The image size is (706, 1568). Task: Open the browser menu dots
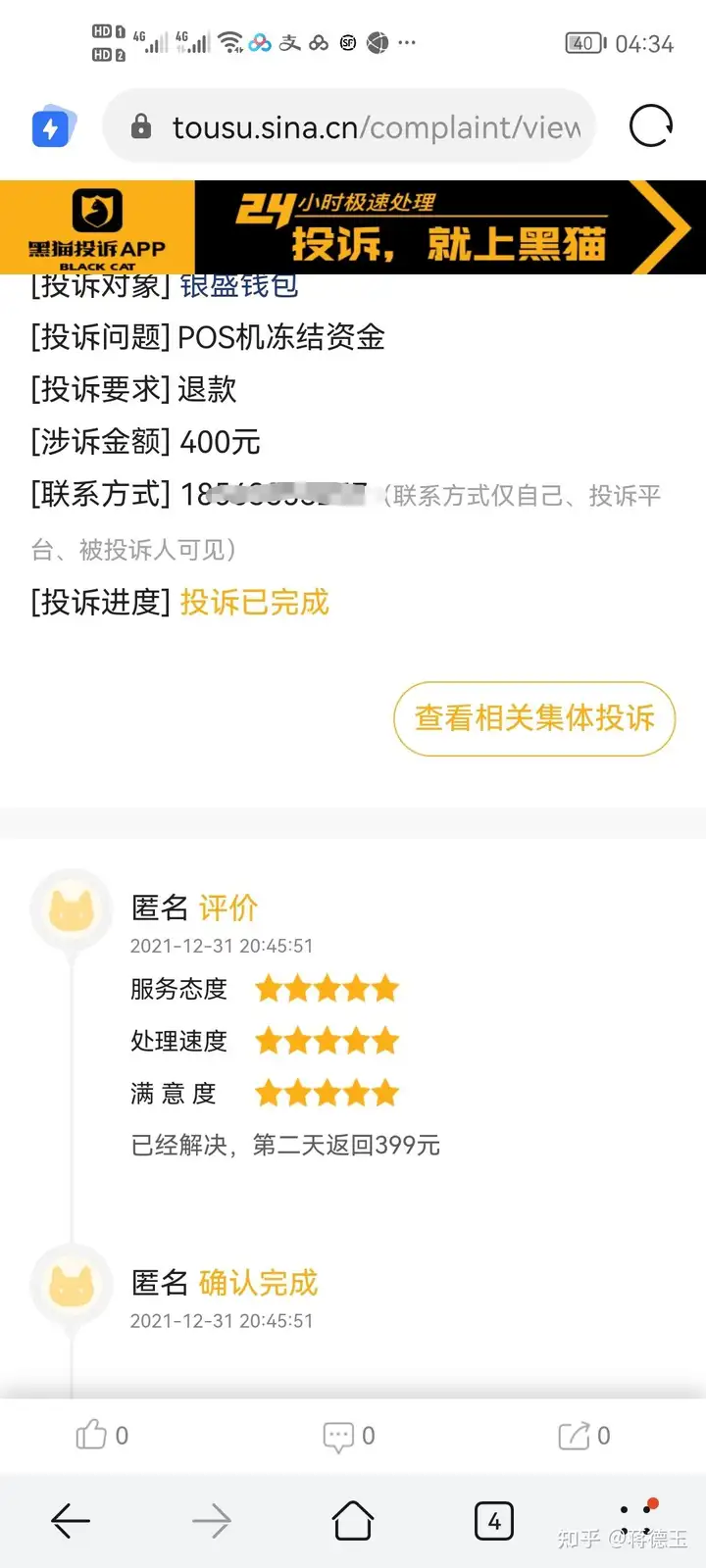[x=636, y=1519]
